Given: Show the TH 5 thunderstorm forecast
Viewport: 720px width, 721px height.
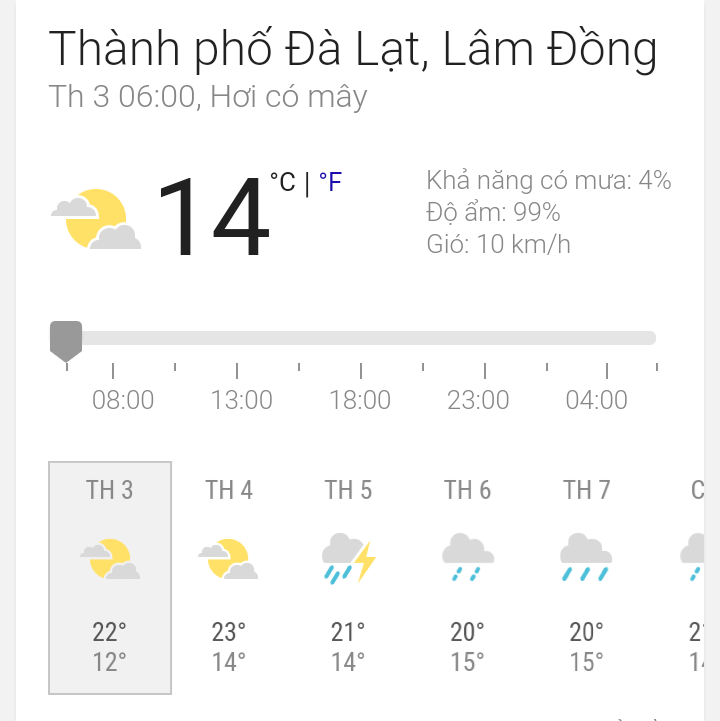Looking at the screenshot, I should (x=348, y=577).
